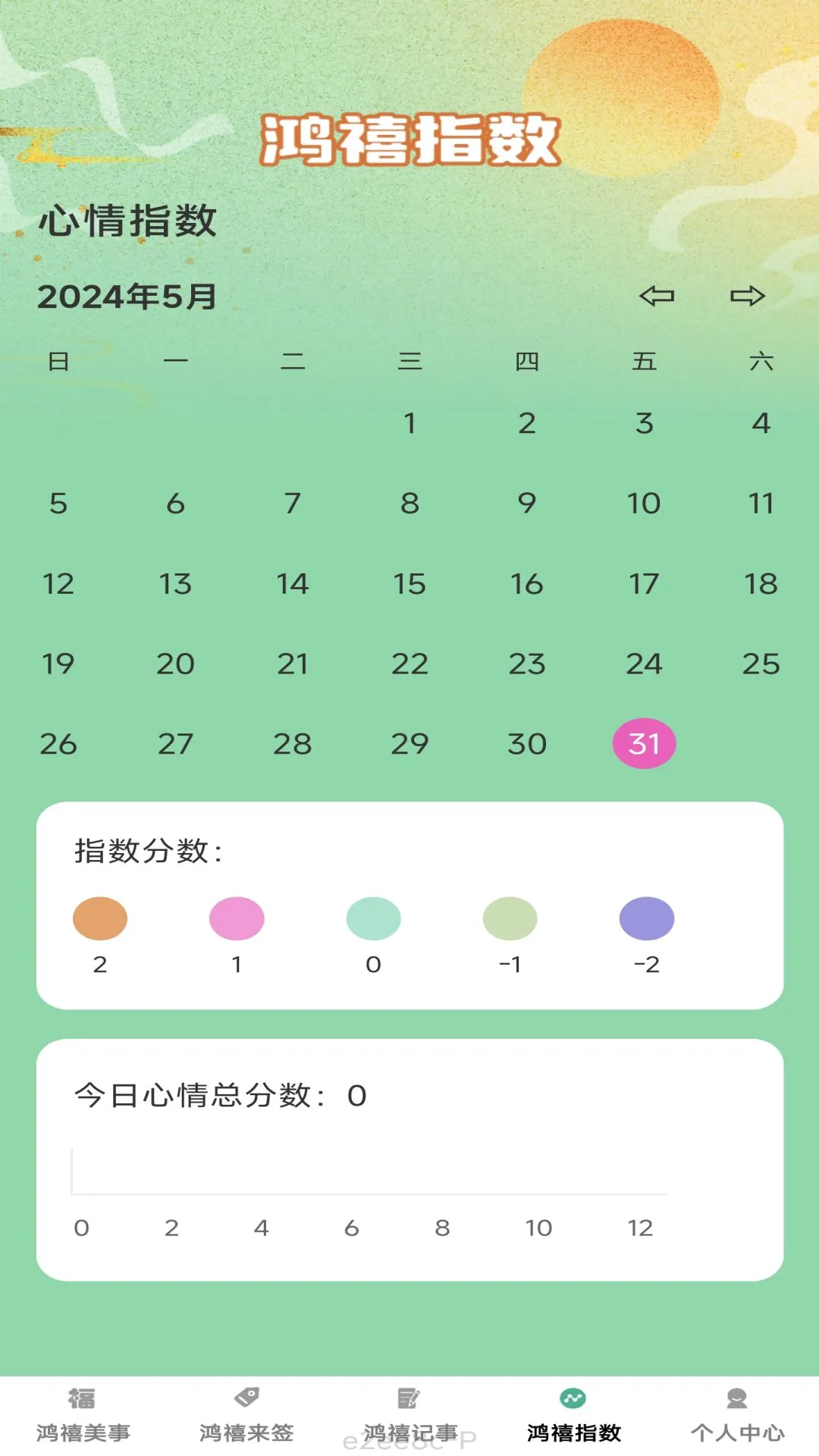Screen dimensions: 819x1456
Task: Select the pink swatch for score 1
Action: pos(237,918)
